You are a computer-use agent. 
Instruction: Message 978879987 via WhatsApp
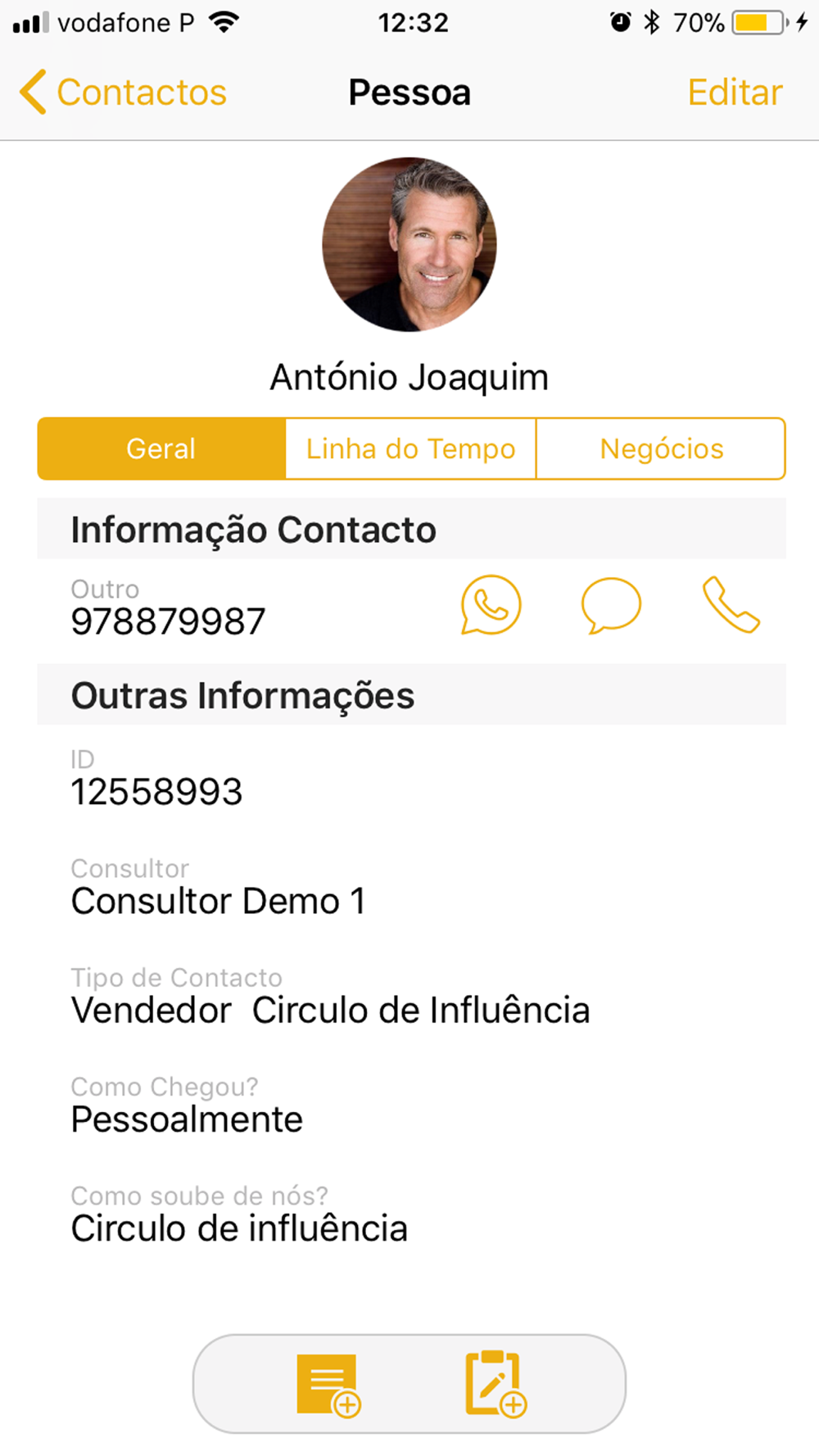click(491, 605)
